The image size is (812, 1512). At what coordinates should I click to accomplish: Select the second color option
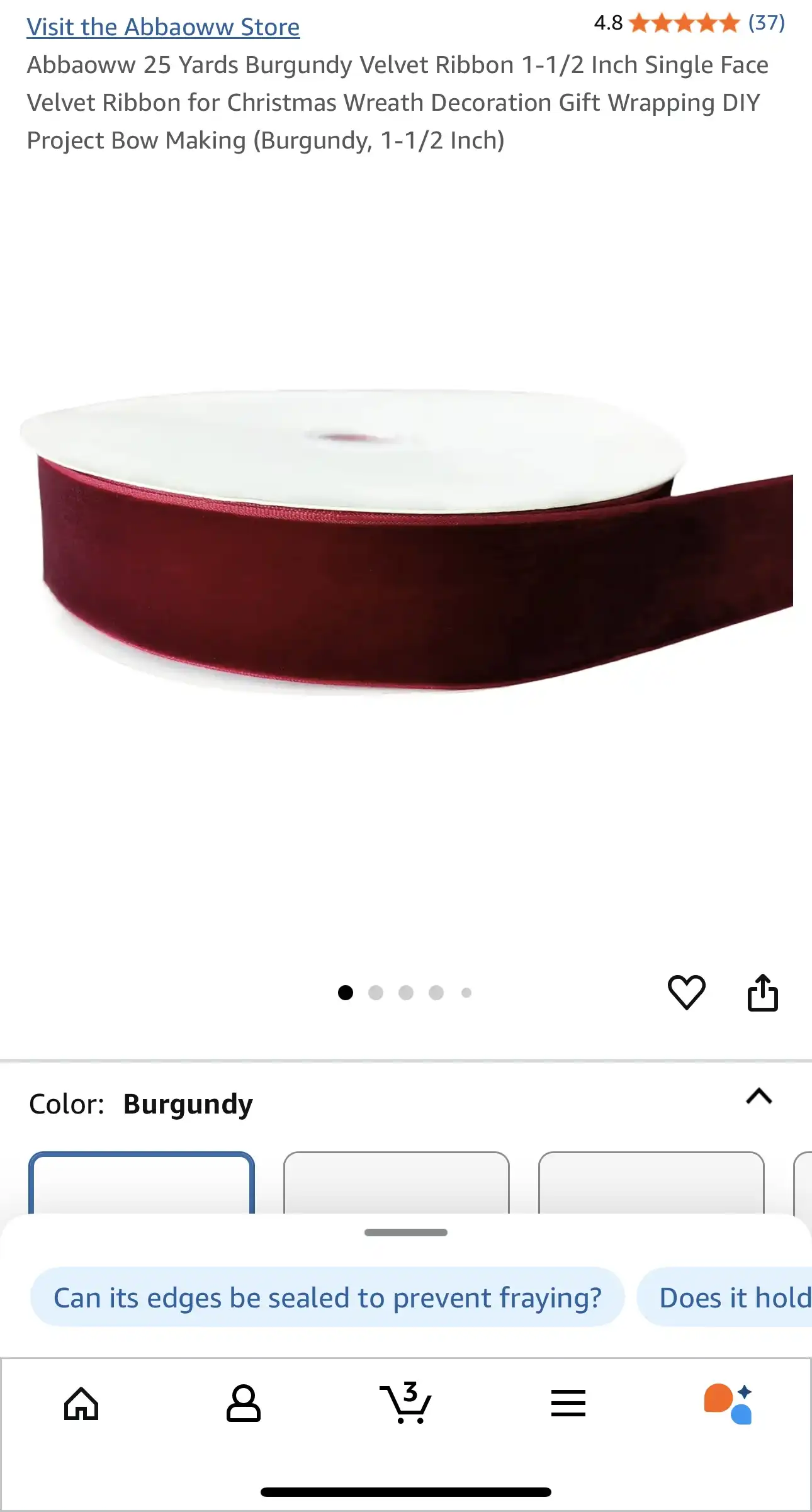click(x=396, y=1182)
